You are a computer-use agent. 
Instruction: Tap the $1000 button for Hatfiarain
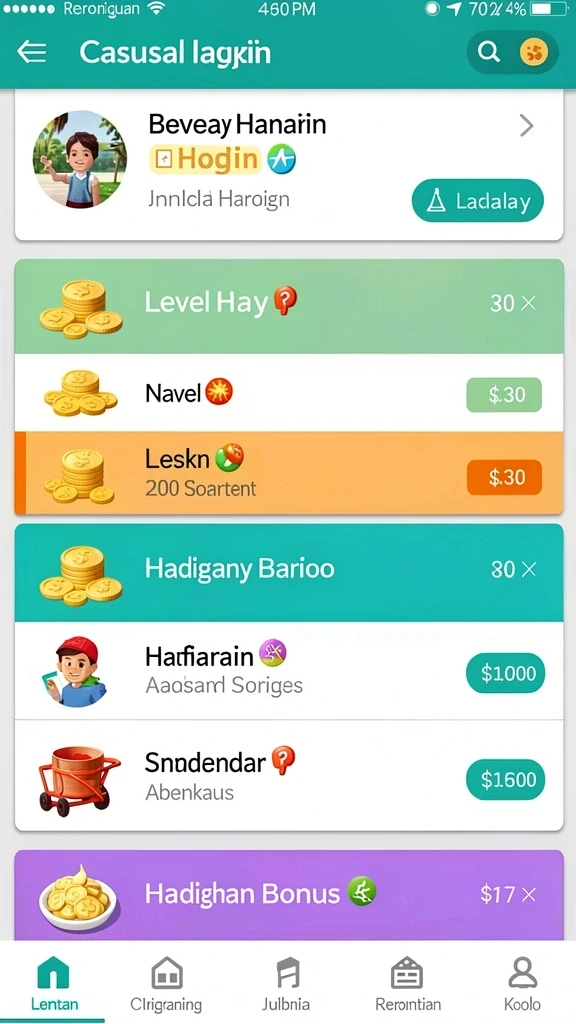[505, 673]
